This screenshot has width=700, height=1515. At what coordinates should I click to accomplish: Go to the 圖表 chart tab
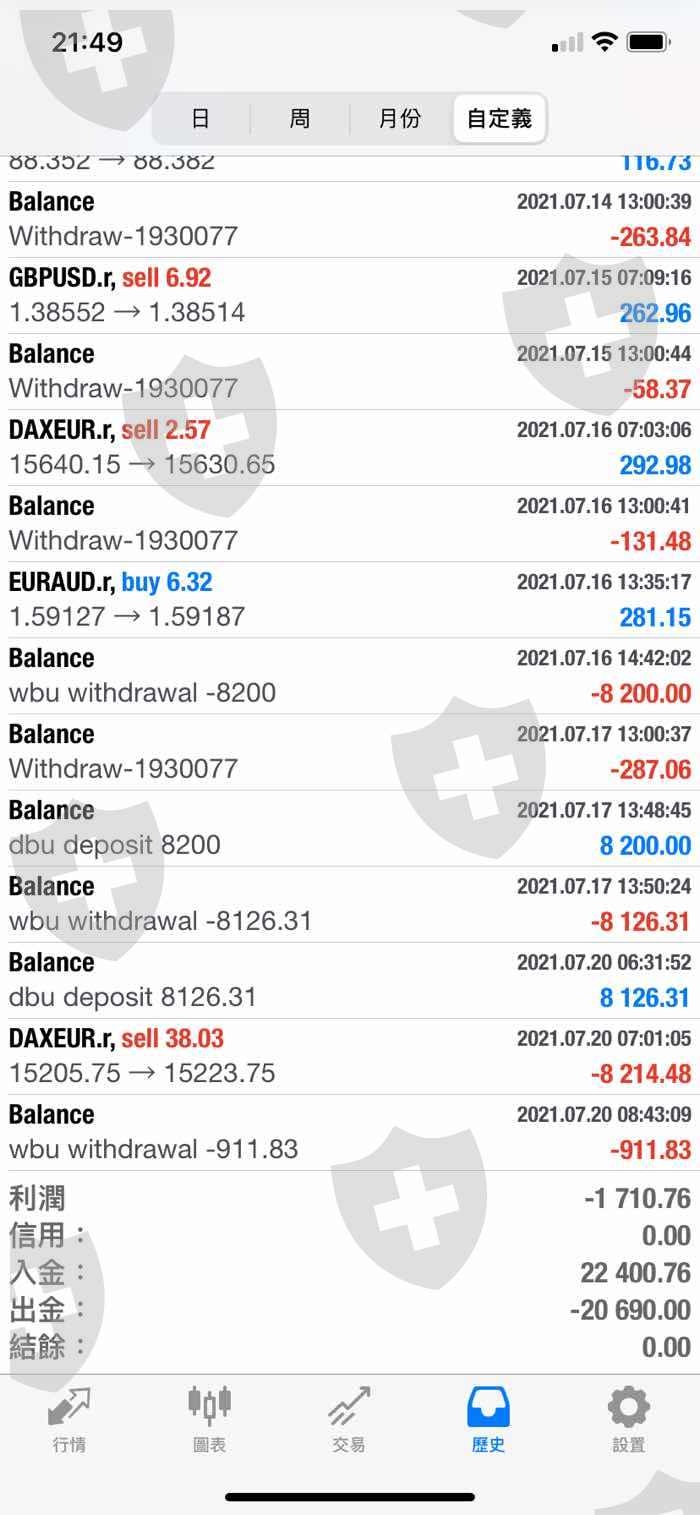(x=209, y=1419)
